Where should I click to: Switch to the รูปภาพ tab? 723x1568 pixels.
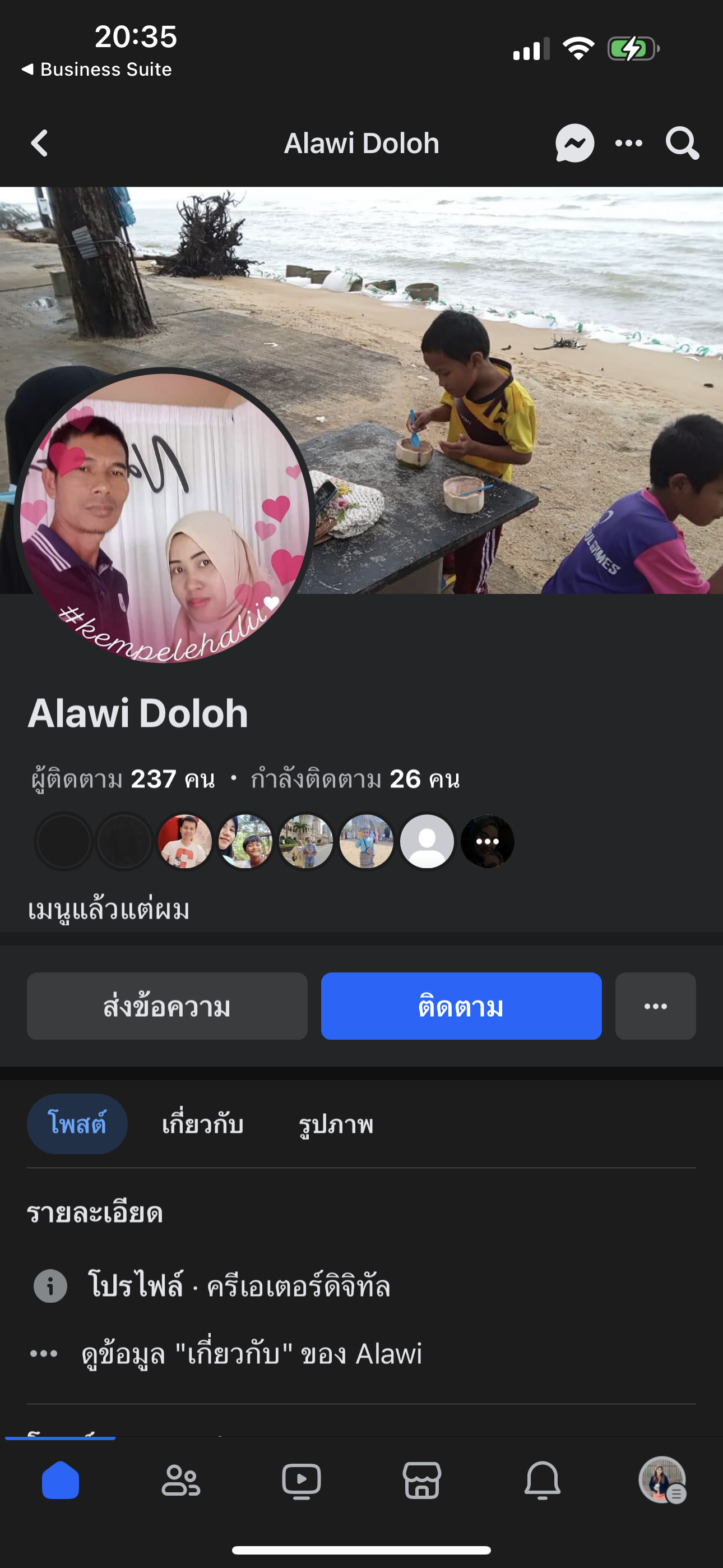click(x=335, y=1124)
